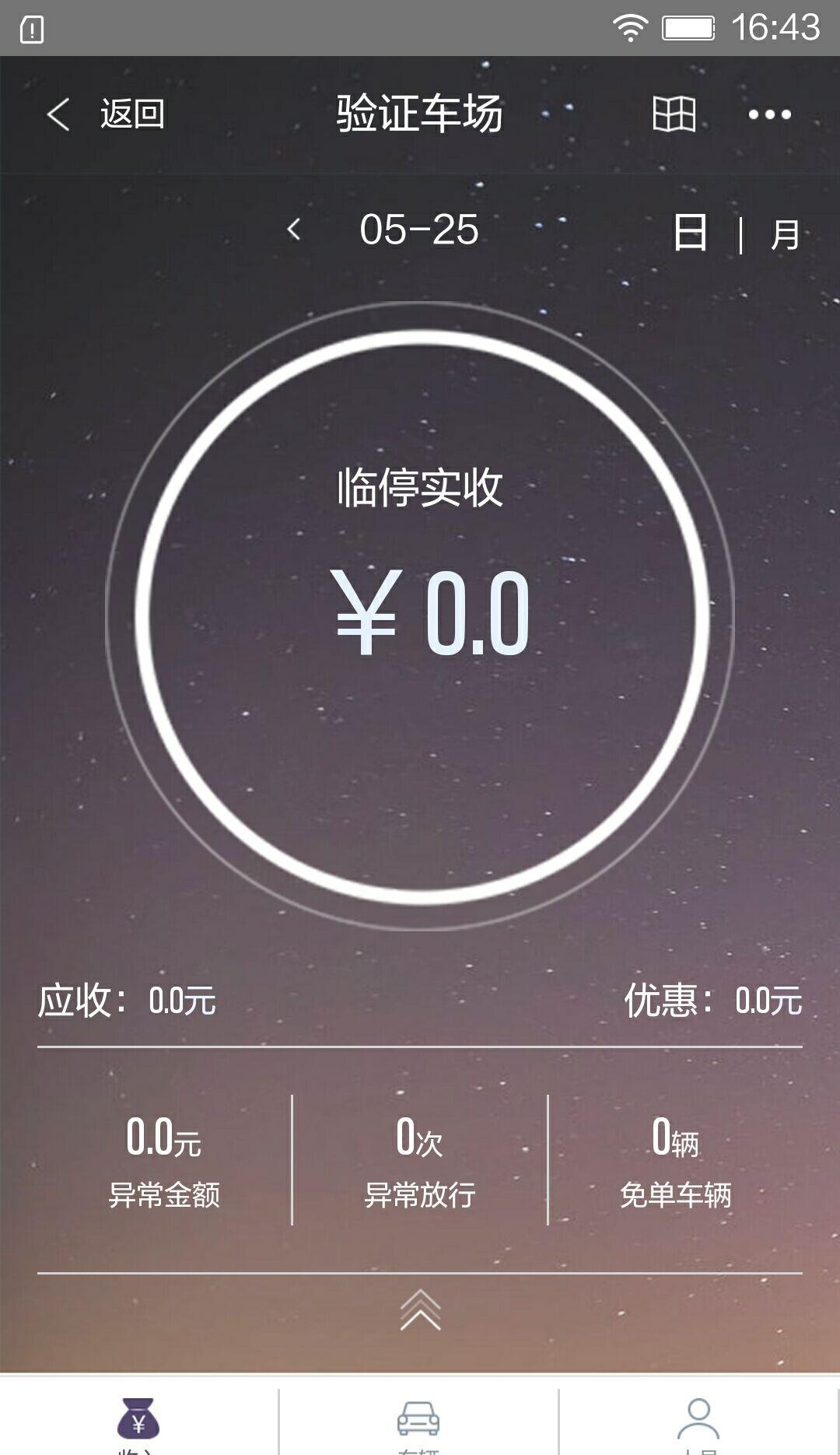The image size is (840, 1455).
Task: Open 免单车辆 details
Action: pyautogui.click(x=675, y=1161)
